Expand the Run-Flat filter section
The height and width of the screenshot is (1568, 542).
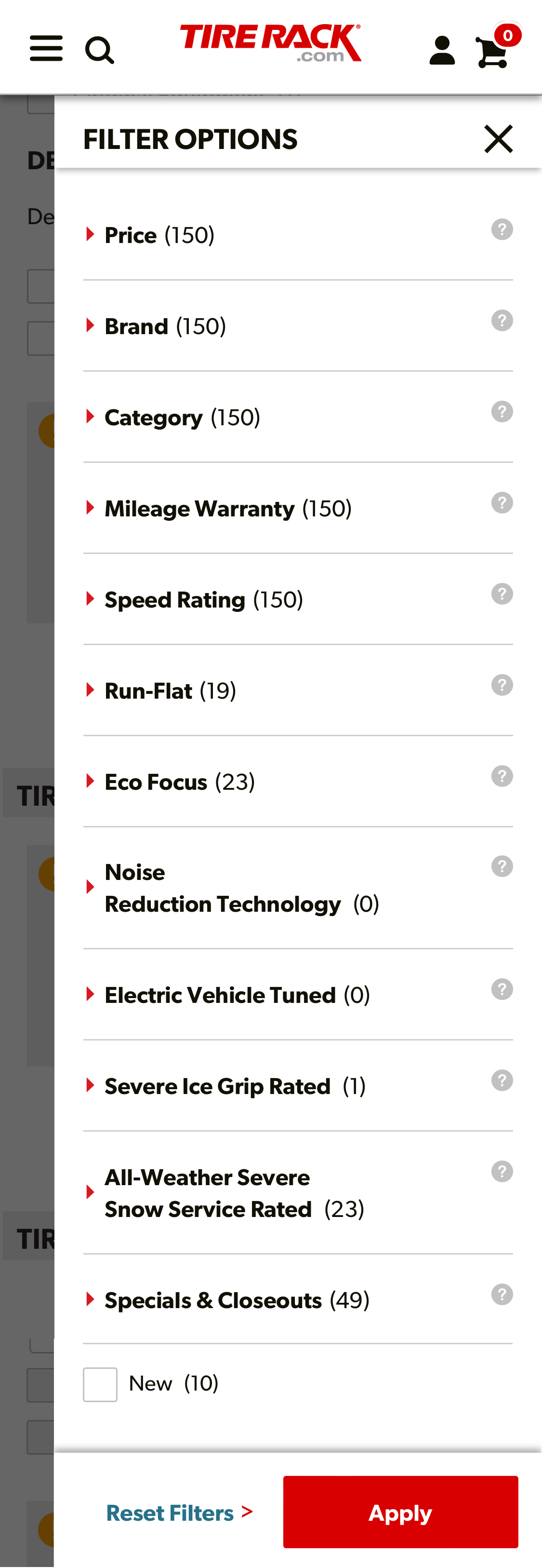(x=148, y=691)
